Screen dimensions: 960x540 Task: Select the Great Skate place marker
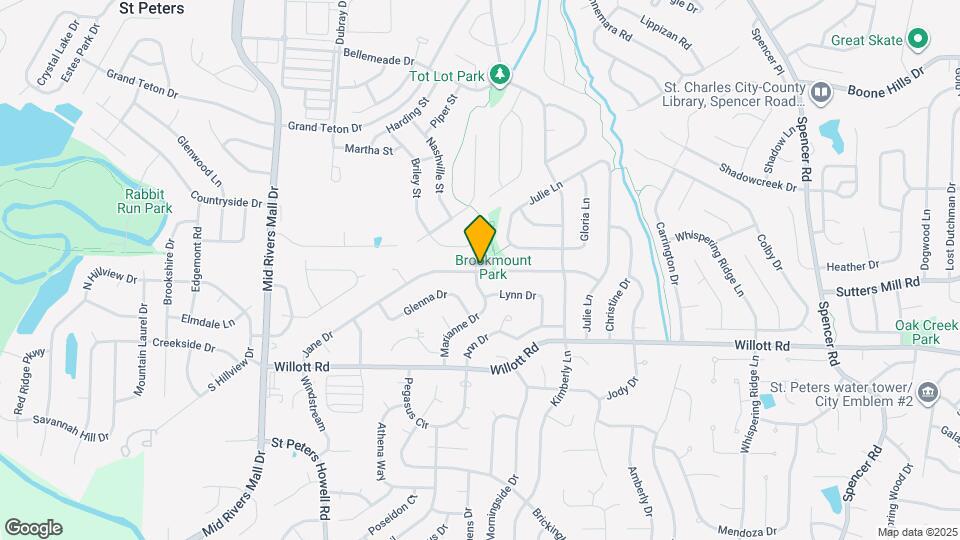[x=917, y=41]
